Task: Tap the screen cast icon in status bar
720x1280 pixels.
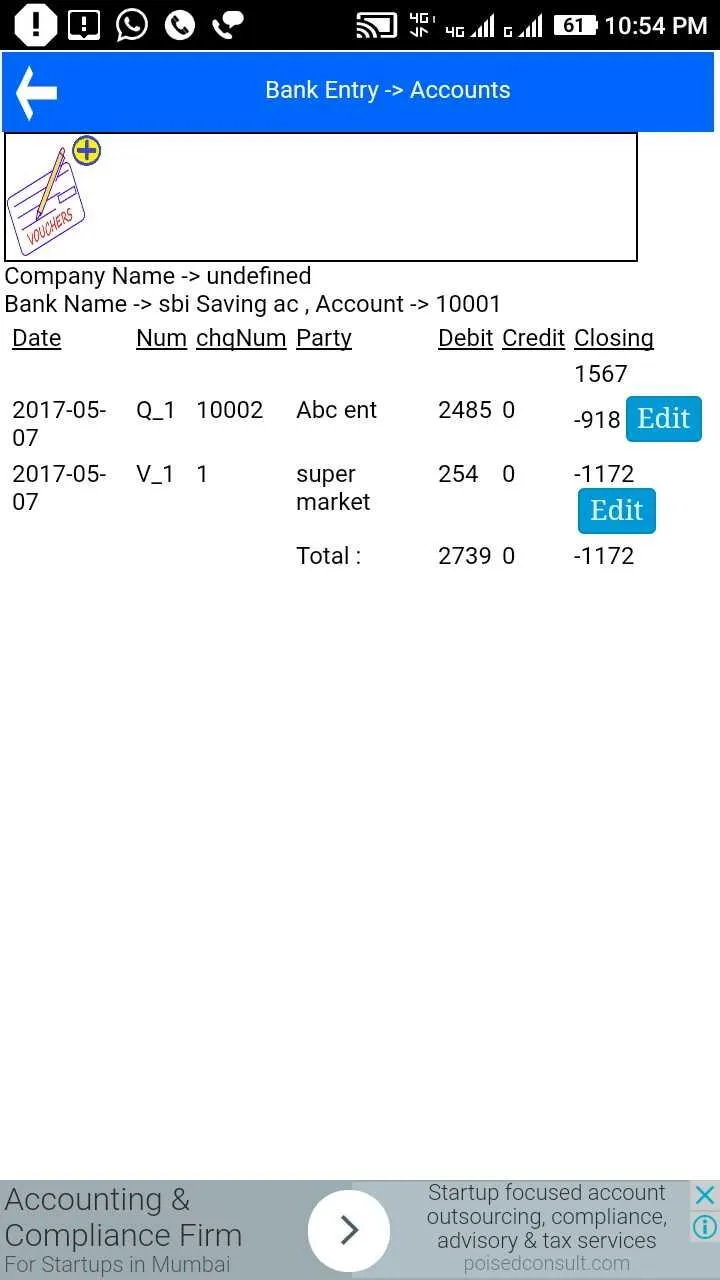Action: [x=374, y=24]
